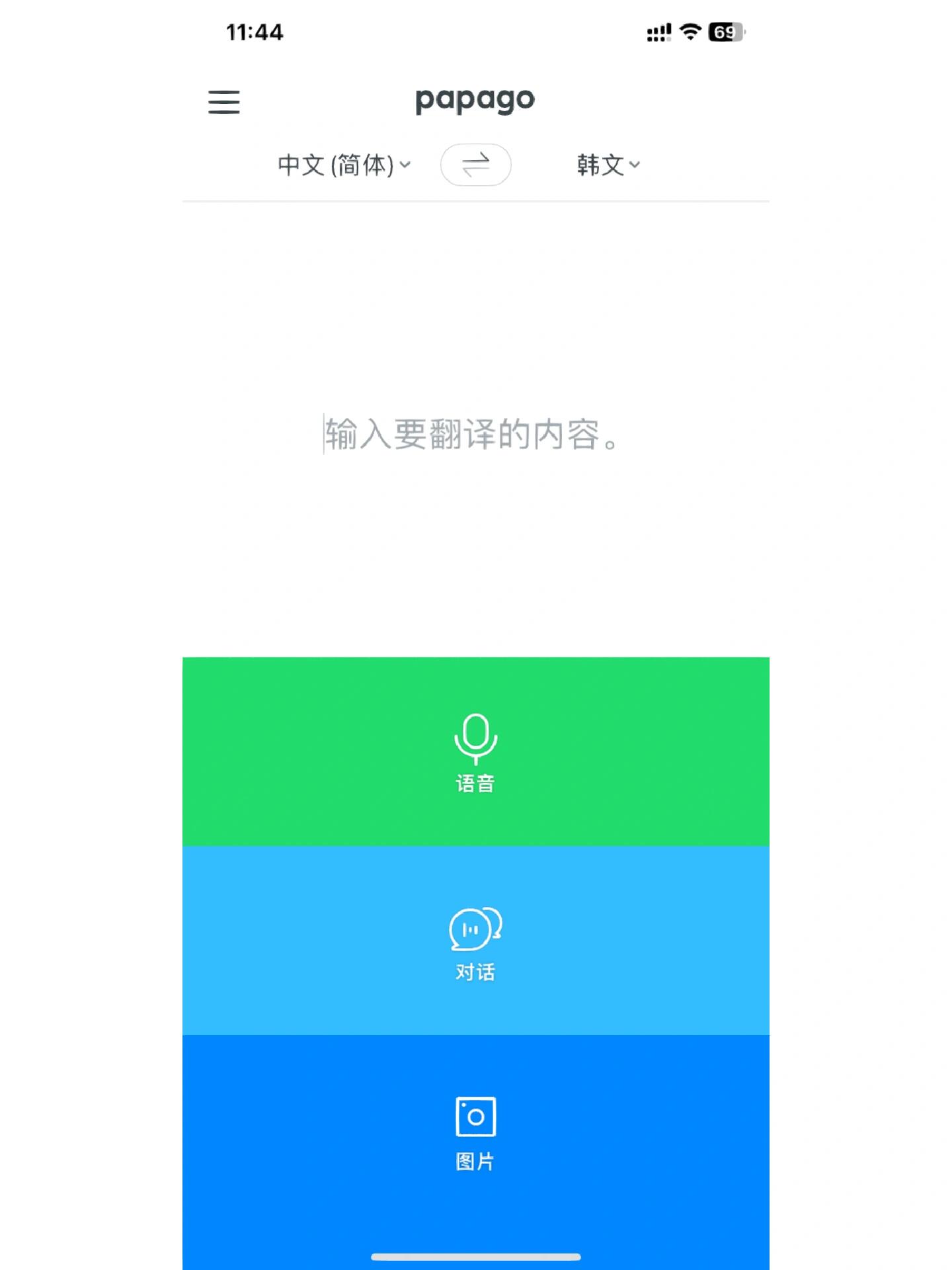Open 图片 image translation
This screenshot has height=1270, width=952.
[x=475, y=1132]
